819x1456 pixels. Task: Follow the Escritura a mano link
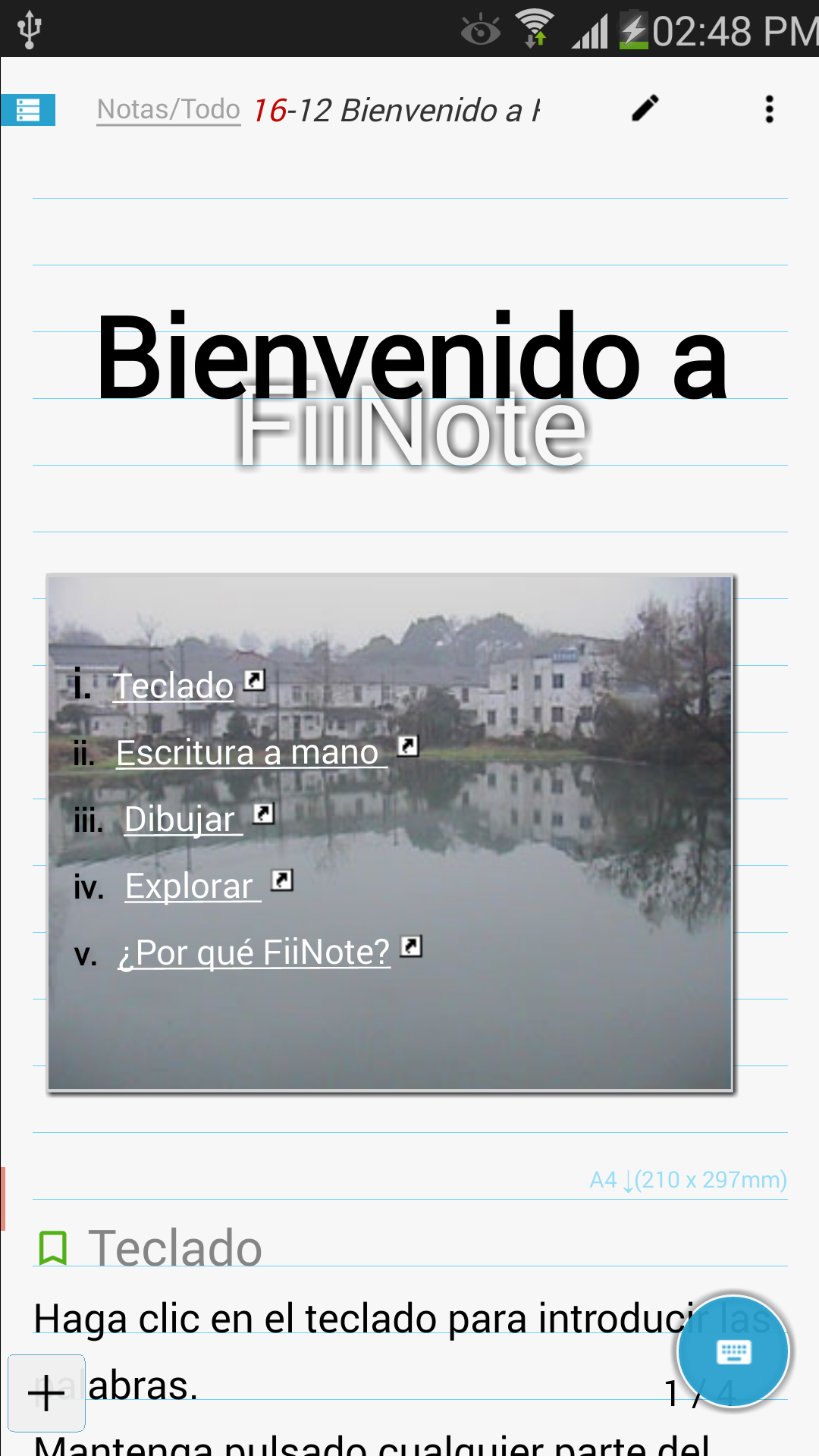(249, 753)
